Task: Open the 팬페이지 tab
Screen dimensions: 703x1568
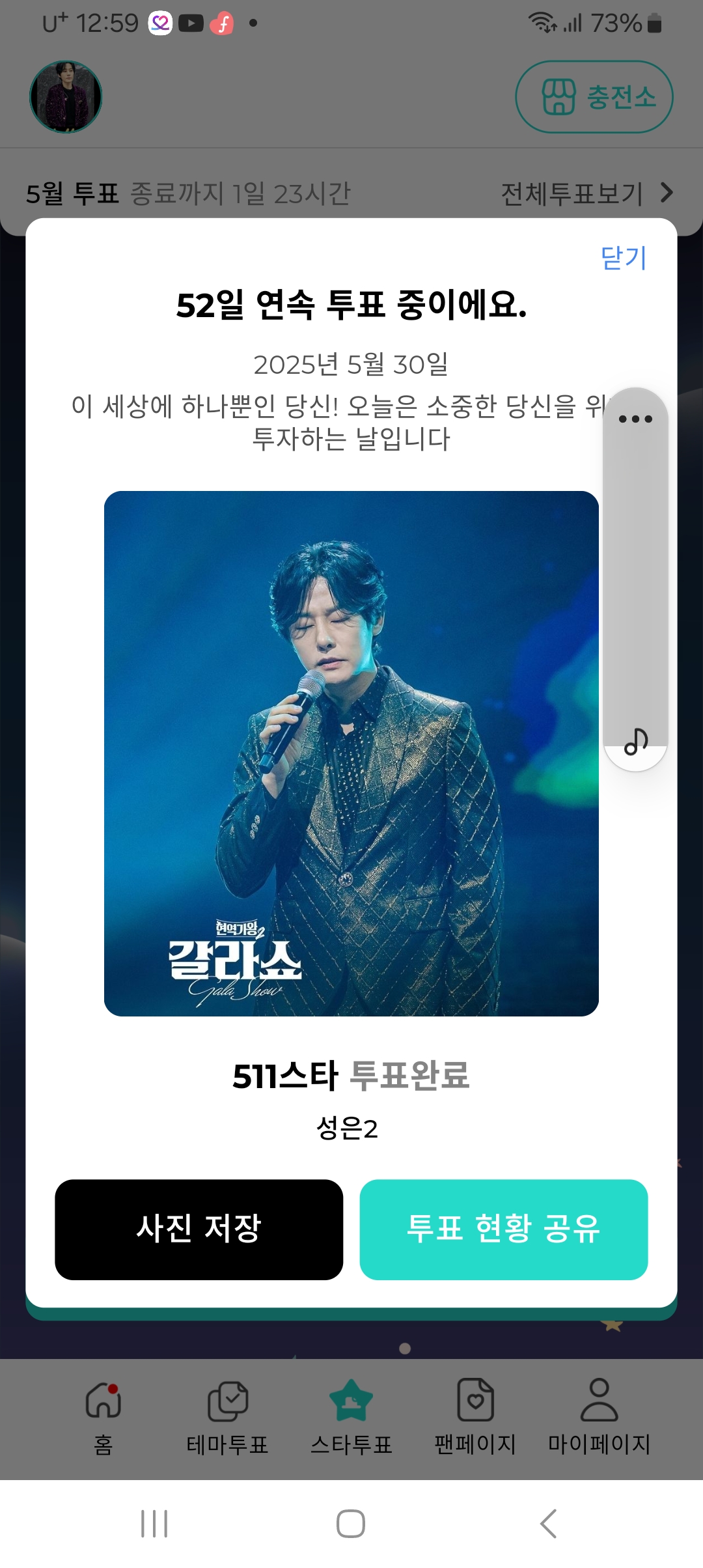Action: (x=475, y=1416)
